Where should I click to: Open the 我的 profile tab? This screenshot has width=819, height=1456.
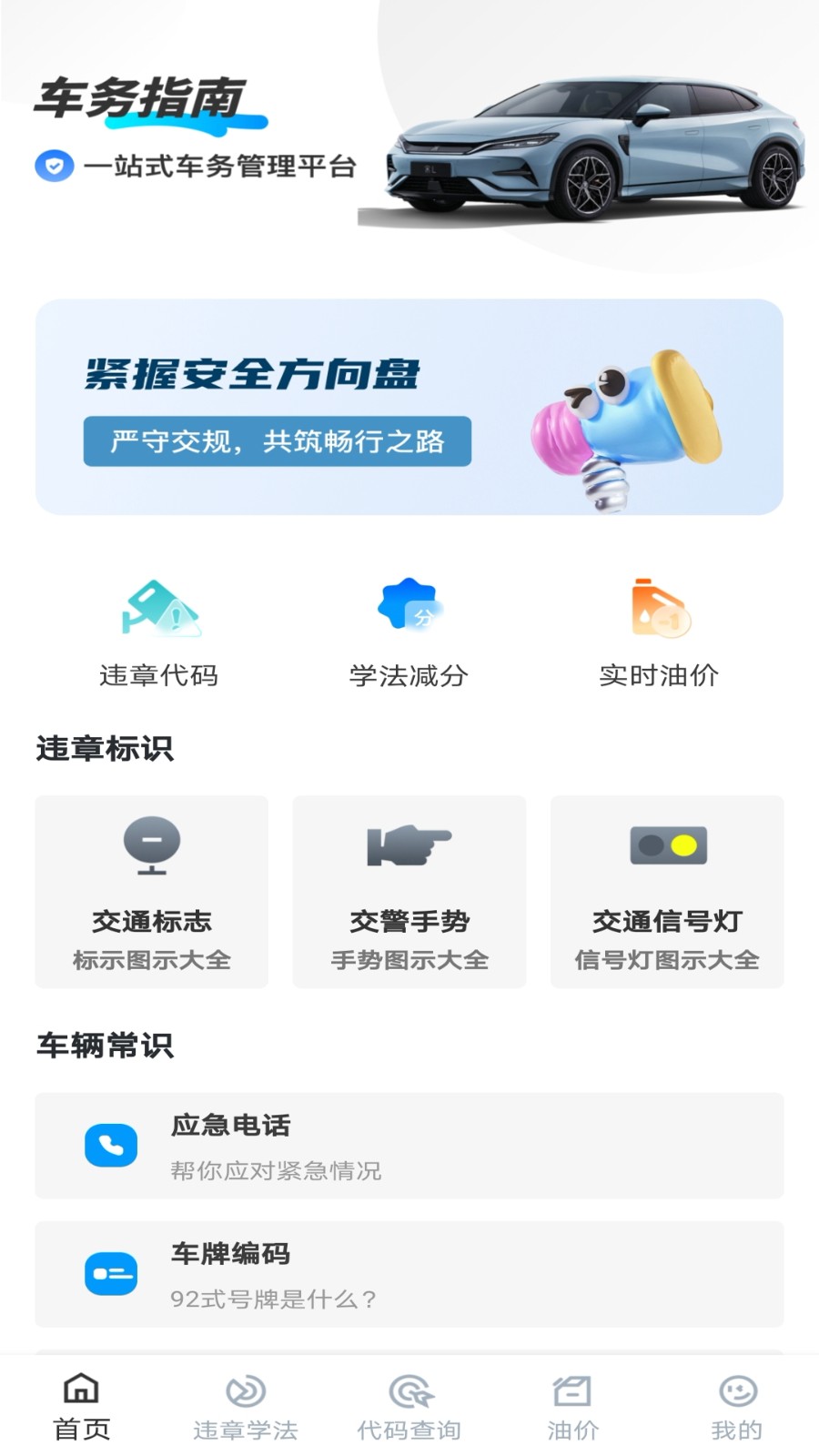pyautogui.click(x=737, y=1407)
